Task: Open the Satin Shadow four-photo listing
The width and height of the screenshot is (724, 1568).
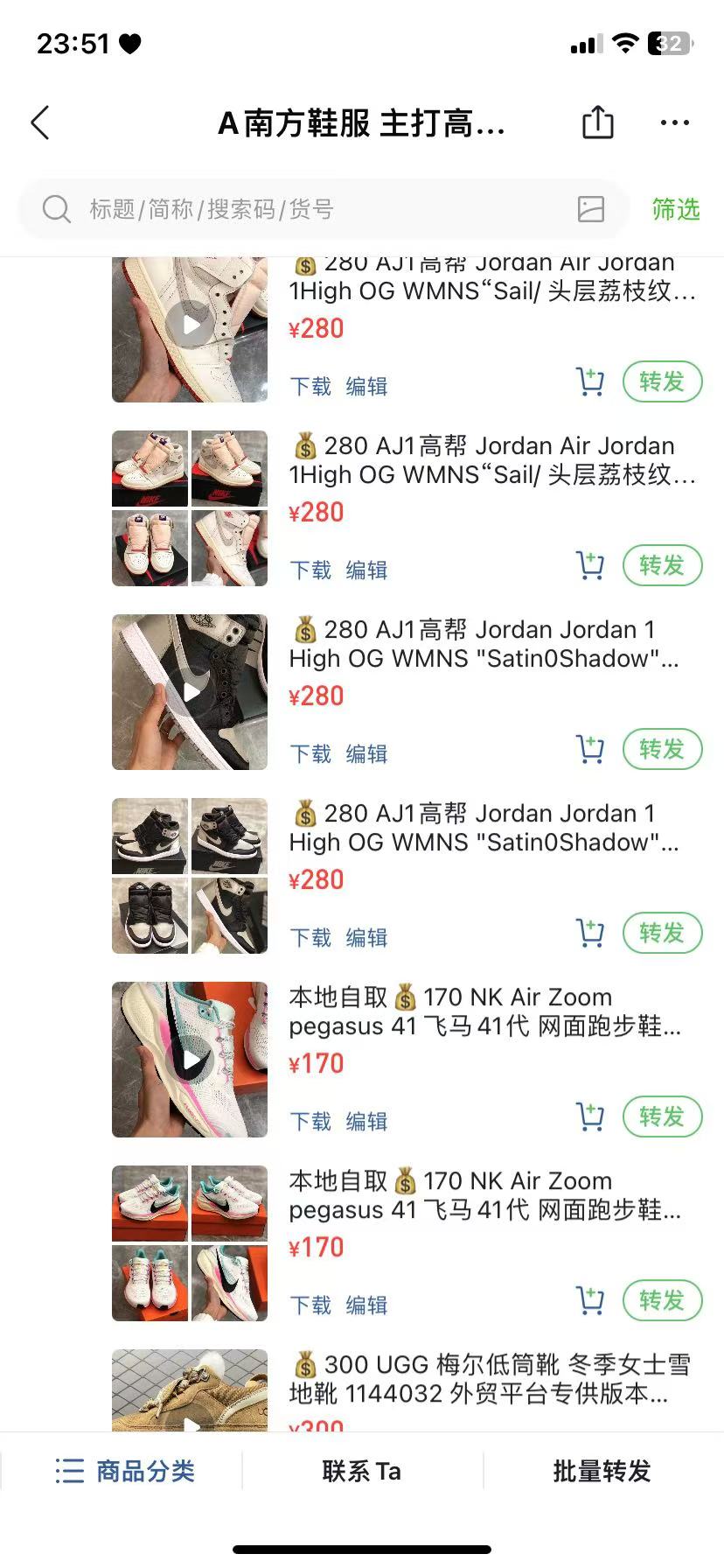Action: tap(190, 876)
